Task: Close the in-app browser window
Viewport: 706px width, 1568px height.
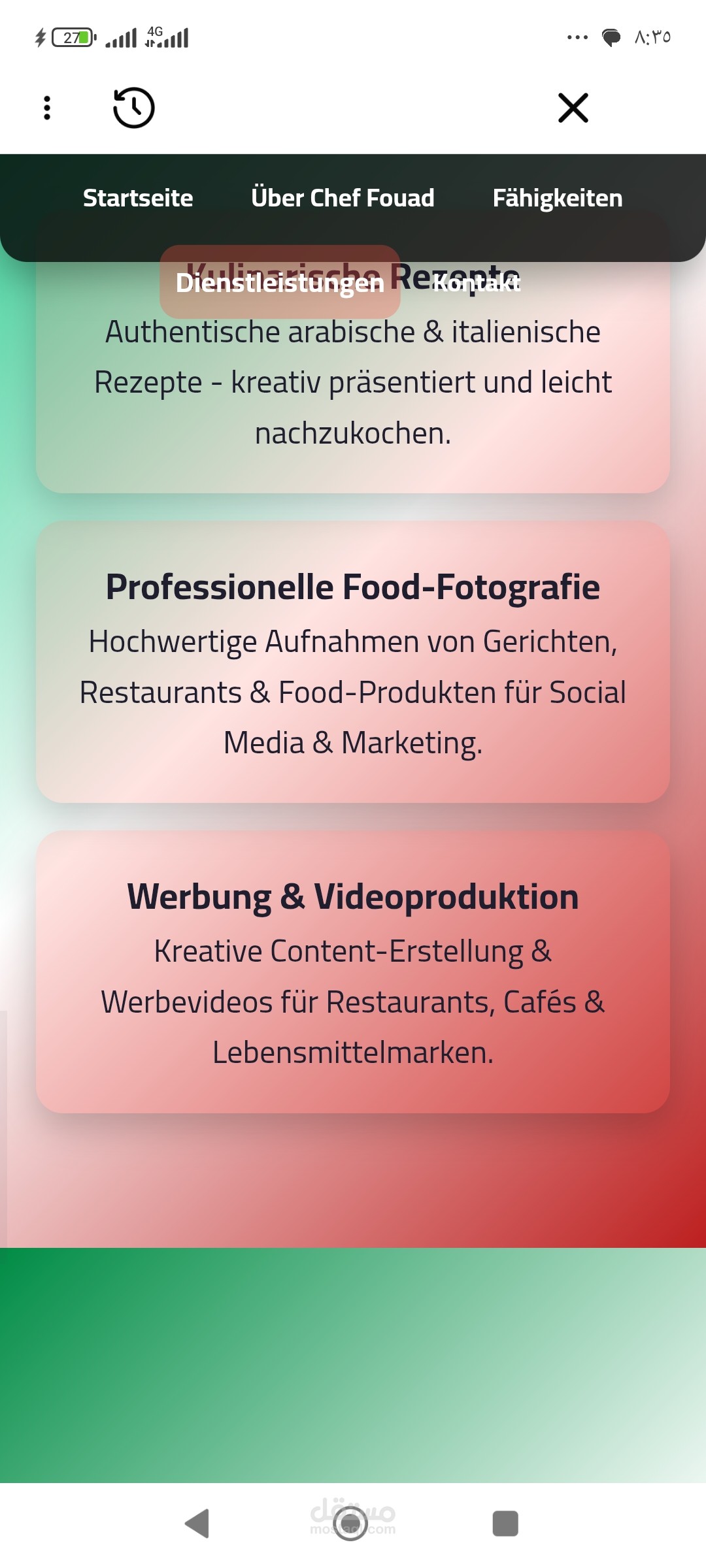Action: (573, 108)
